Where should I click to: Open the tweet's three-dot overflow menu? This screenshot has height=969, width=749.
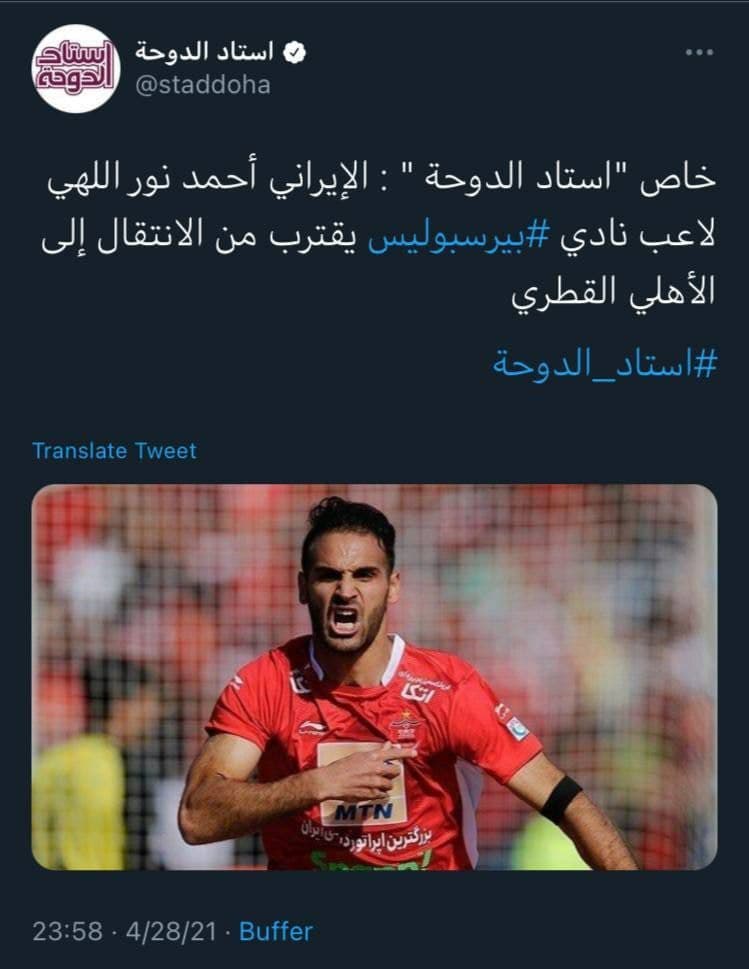tap(699, 53)
